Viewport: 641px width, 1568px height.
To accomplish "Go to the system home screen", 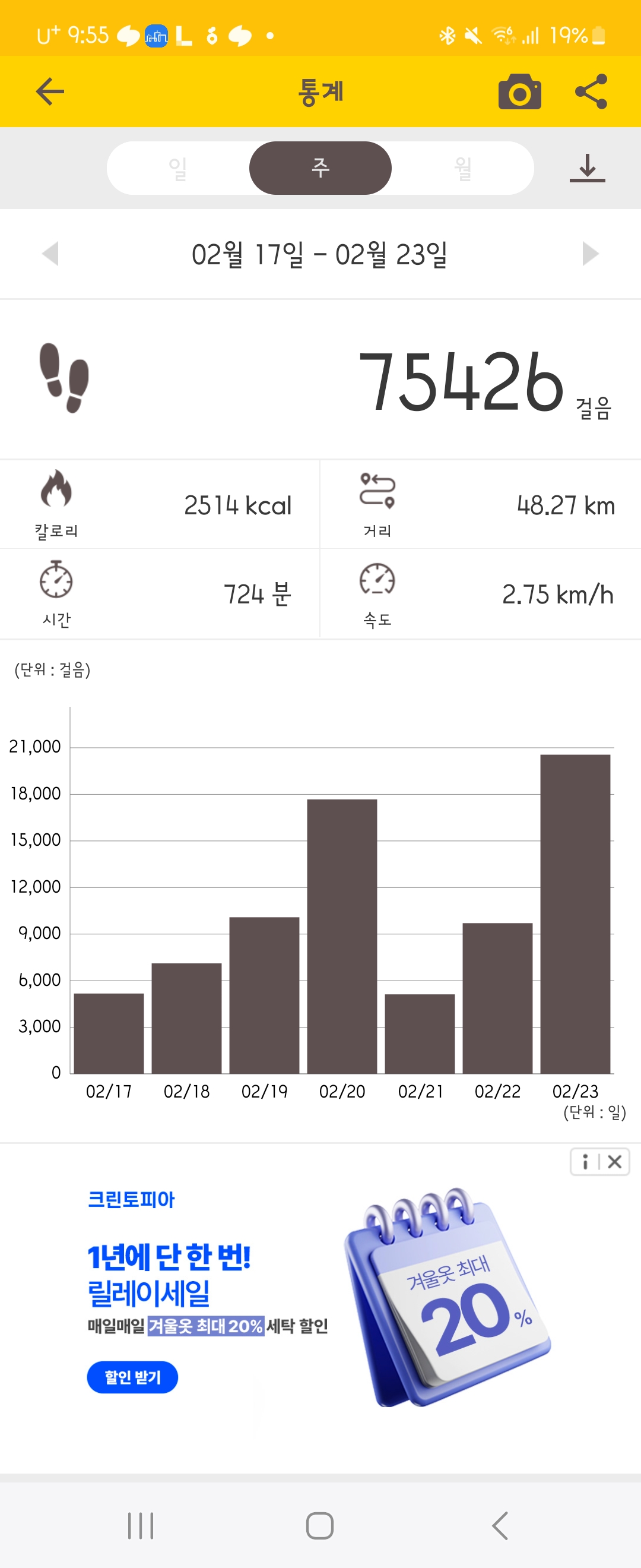I will tap(320, 1525).
